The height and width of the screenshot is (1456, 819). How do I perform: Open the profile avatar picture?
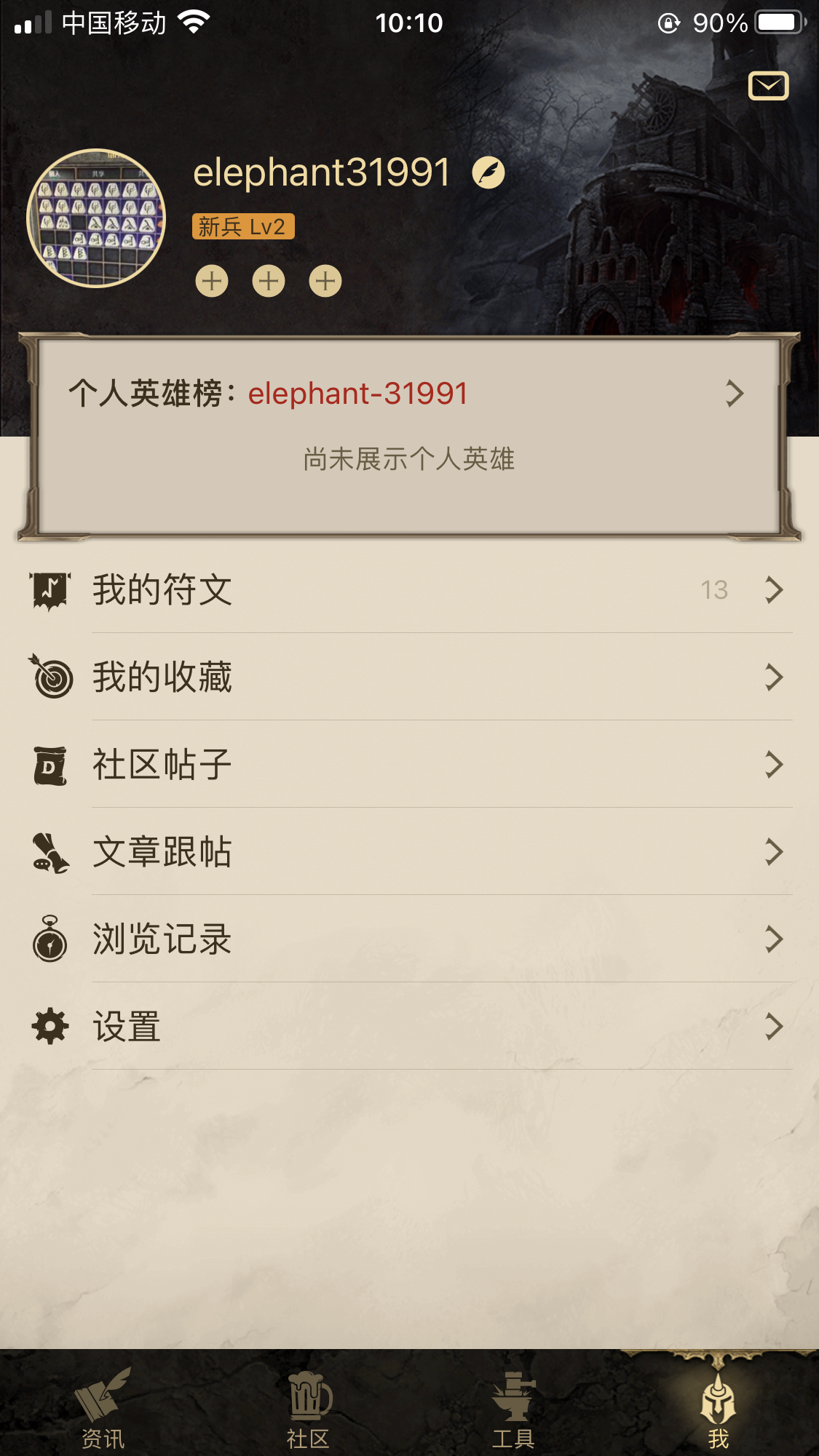pos(96,218)
